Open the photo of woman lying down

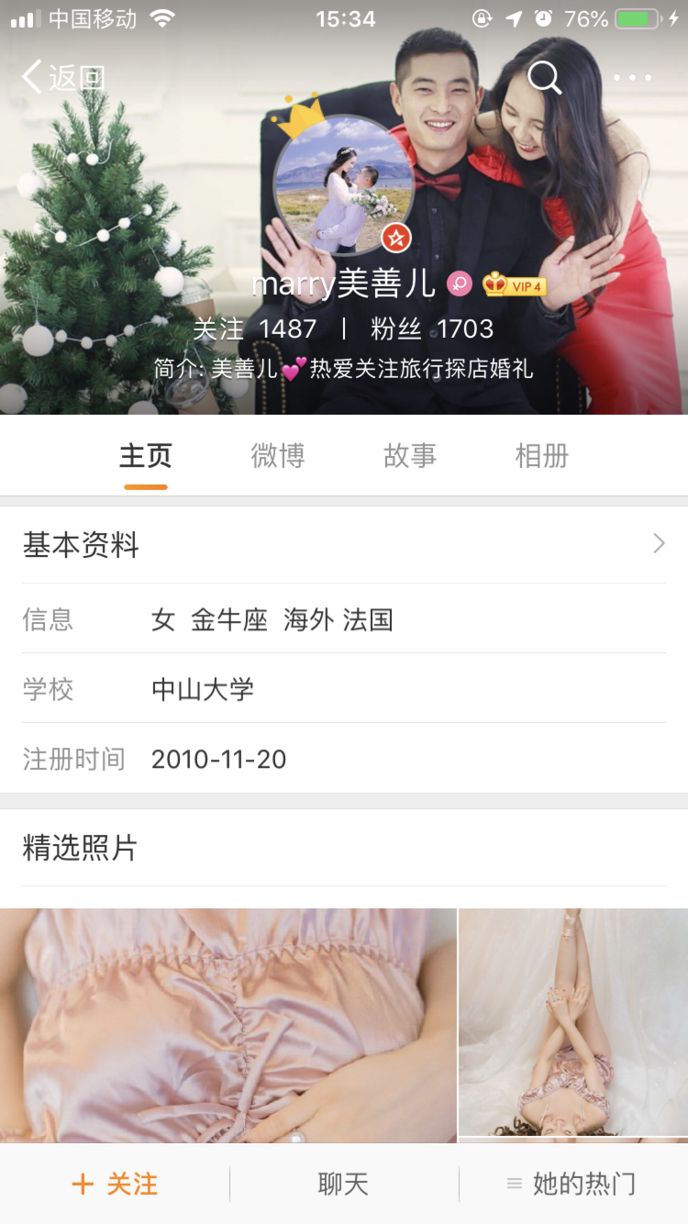click(x=573, y=1020)
